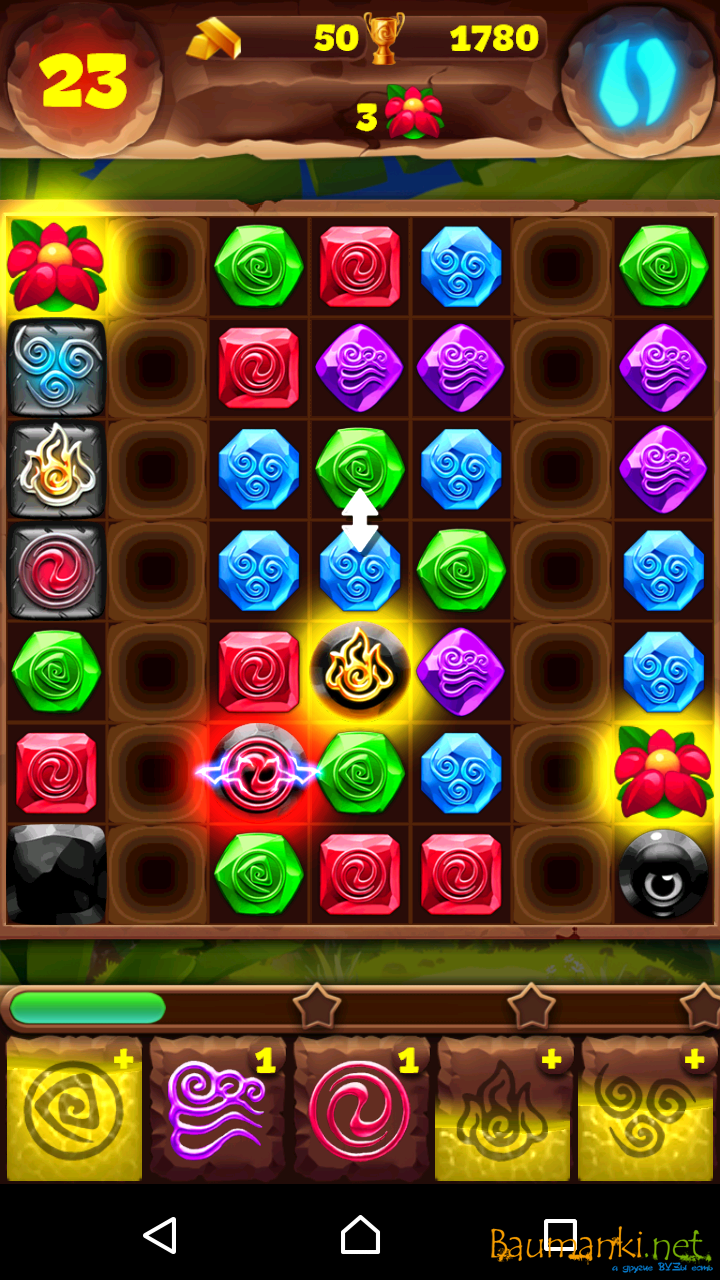This screenshot has width=720, height=1280.
Task: Select the glowing fire bomb gem
Action: pyautogui.click(x=360, y=669)
